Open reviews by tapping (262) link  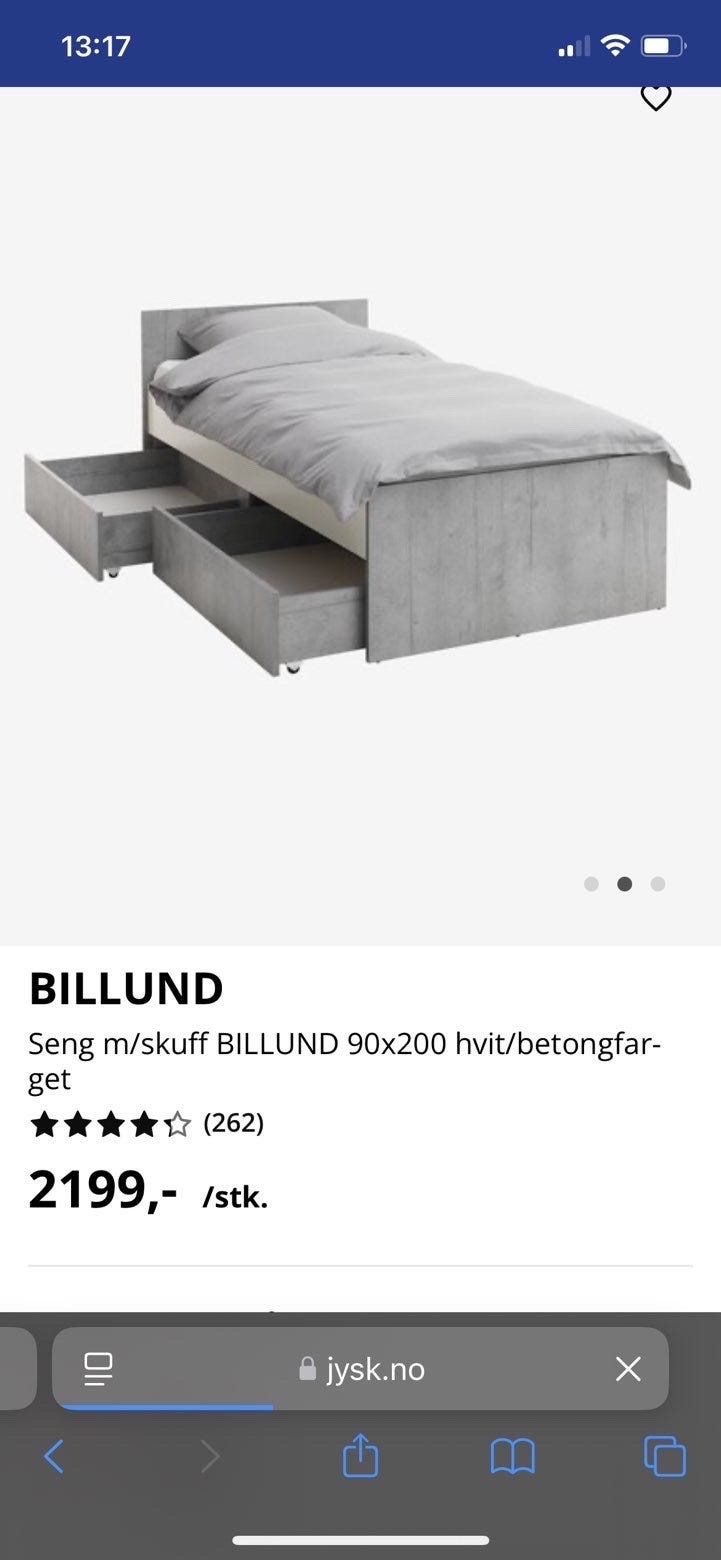point(234,1124)
